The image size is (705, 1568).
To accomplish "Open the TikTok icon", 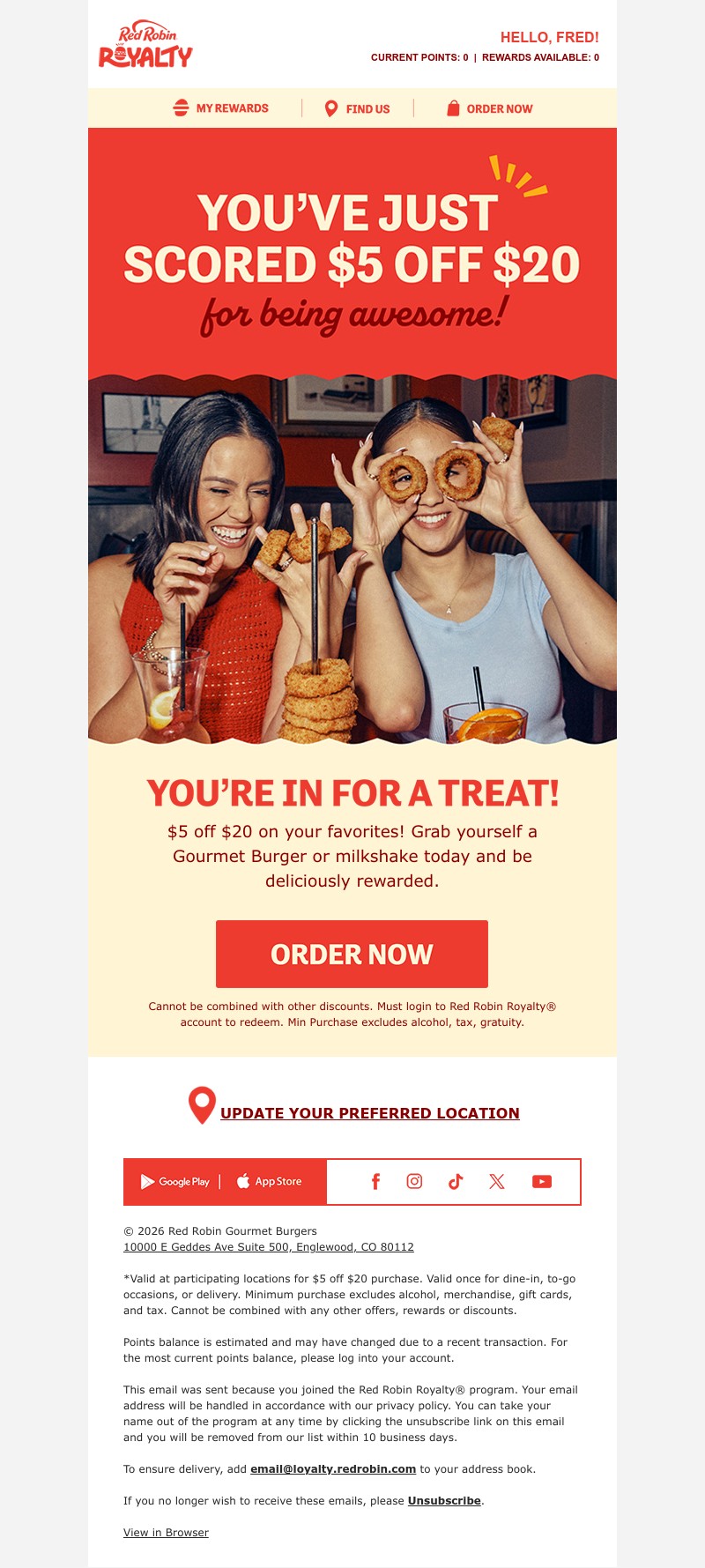I will (456, 1182).
